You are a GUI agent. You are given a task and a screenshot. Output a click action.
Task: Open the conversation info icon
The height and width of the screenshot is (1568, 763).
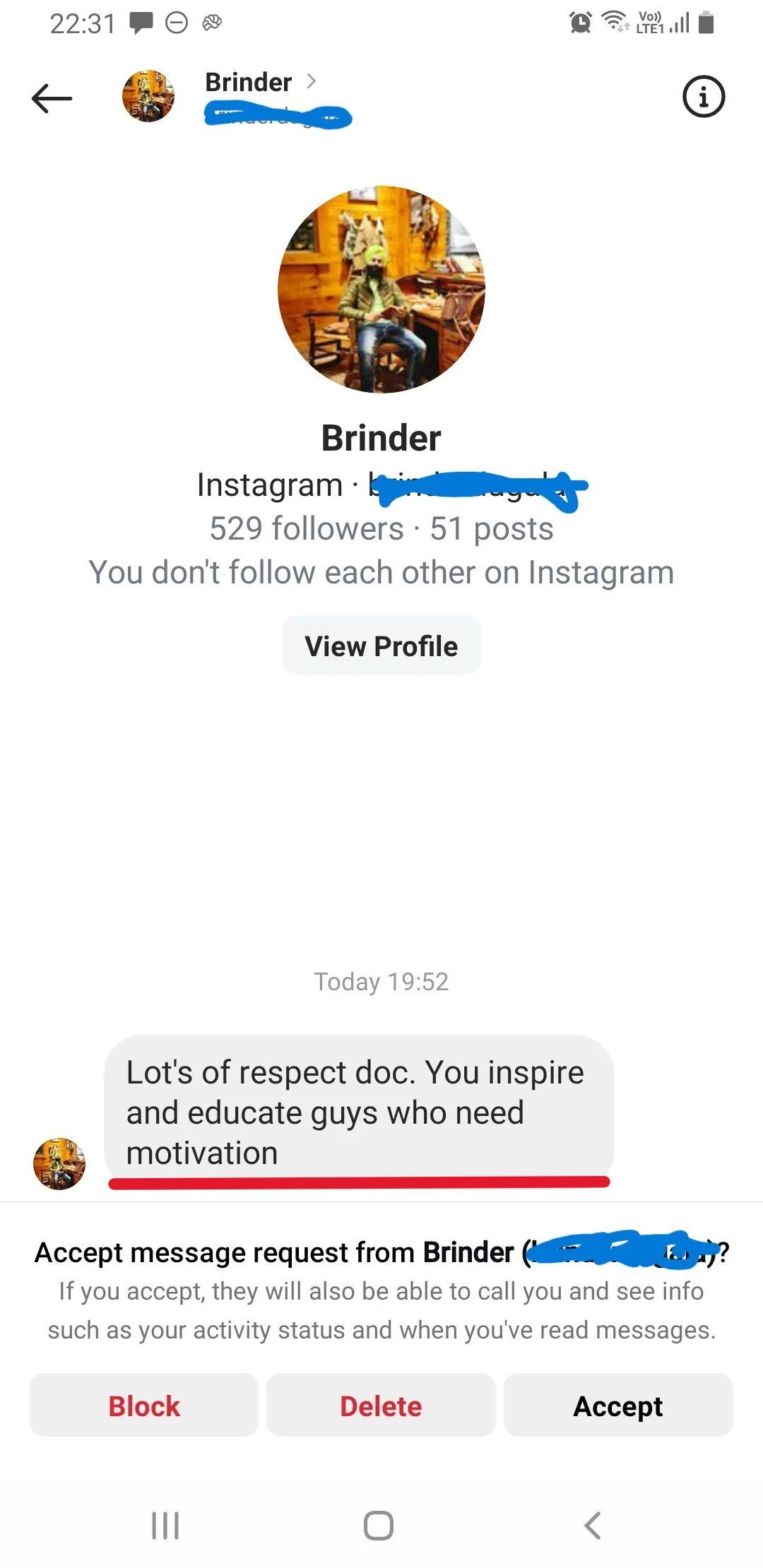click(x=703, y=97)
